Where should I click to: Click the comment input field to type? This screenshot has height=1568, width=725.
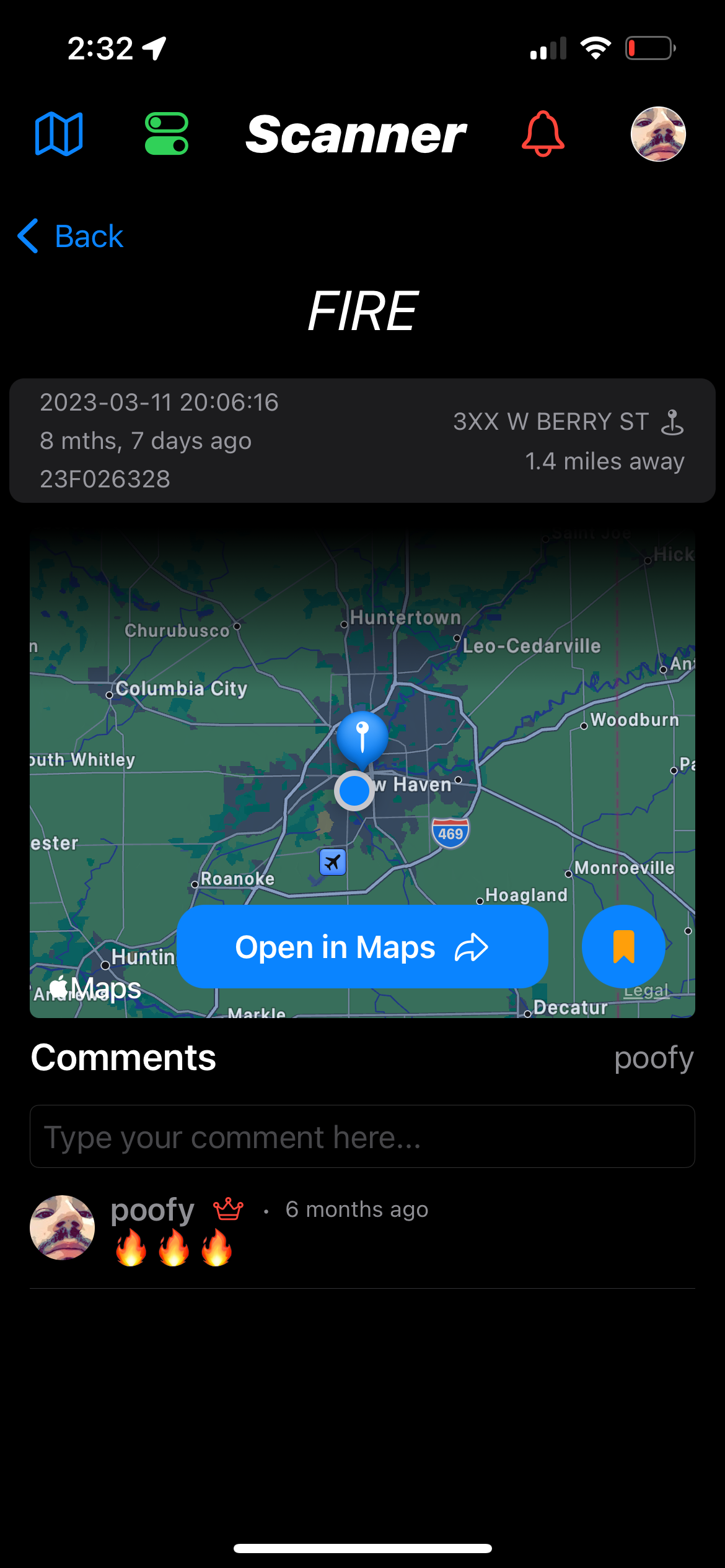click(x=362, y=1136)
